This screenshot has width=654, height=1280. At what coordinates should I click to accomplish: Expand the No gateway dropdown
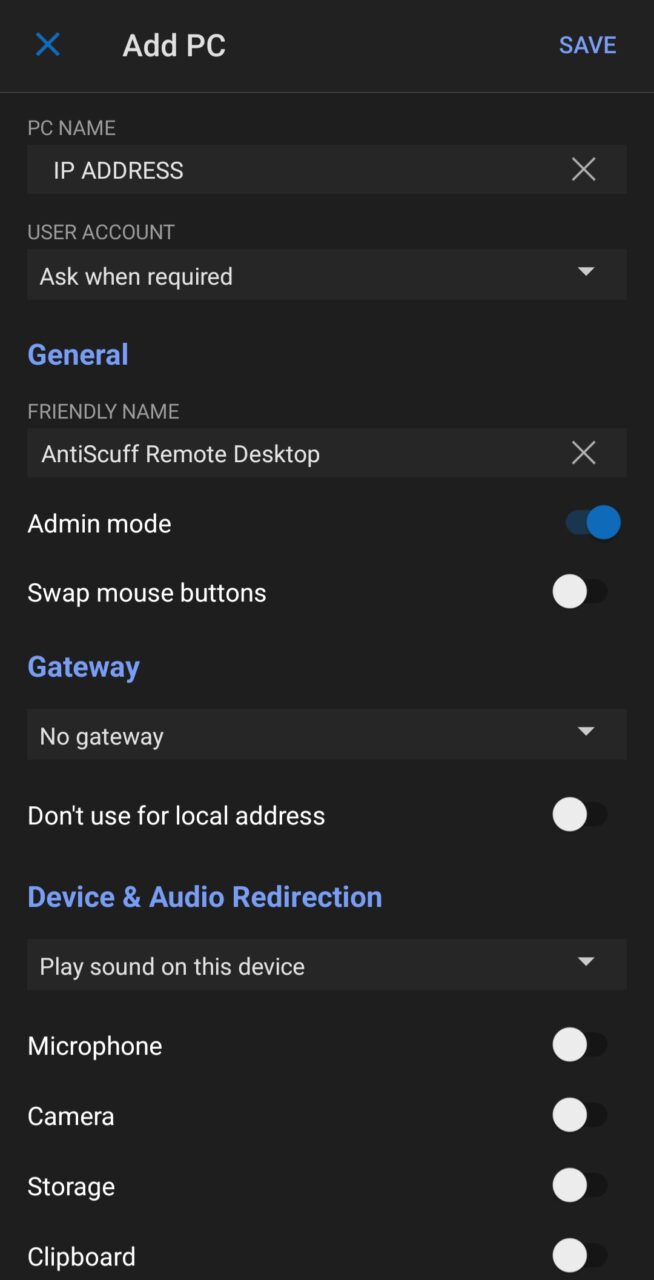tap(327, 735)
